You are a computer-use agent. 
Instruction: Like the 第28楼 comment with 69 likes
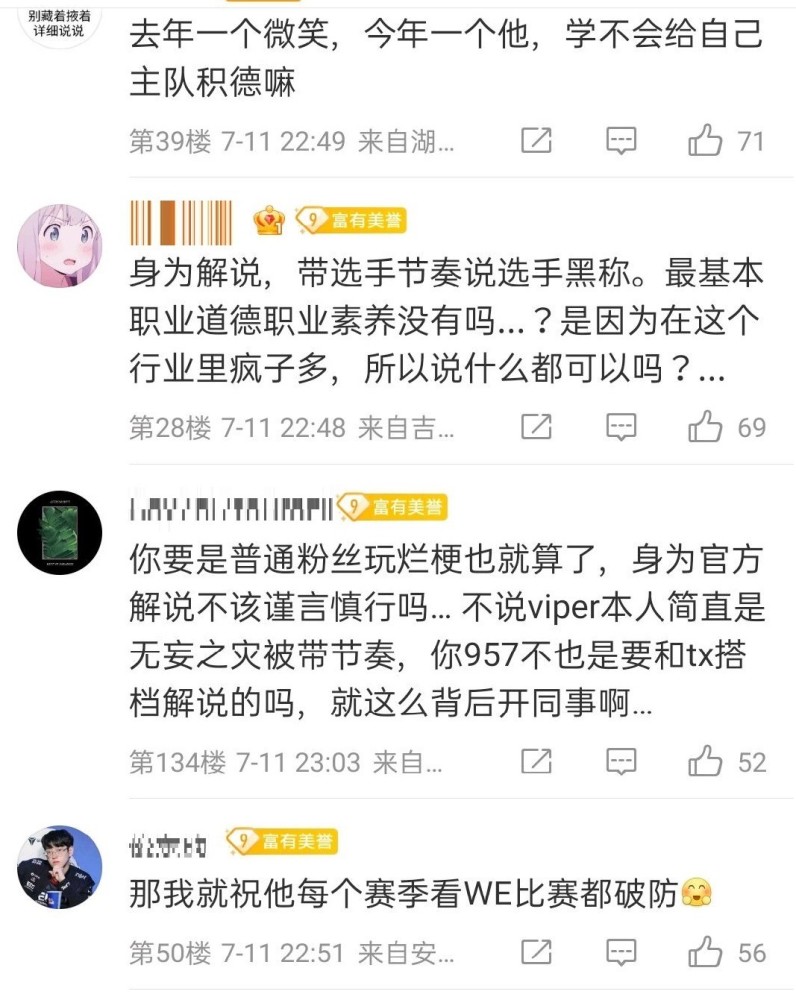coord(706,427)
